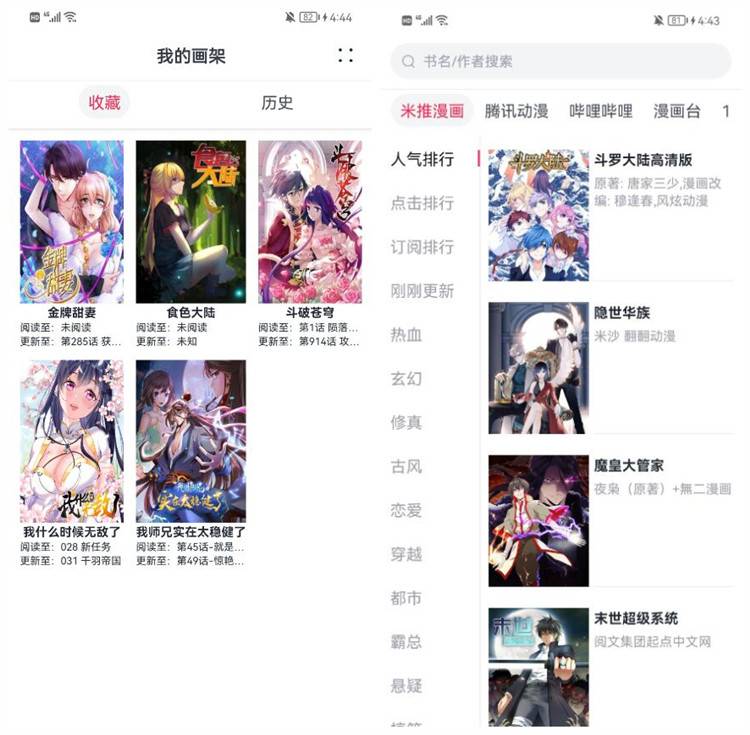Switch to the 哔哩哔哩 source tab
750x735 pixels.
click(x=601, y=111)
